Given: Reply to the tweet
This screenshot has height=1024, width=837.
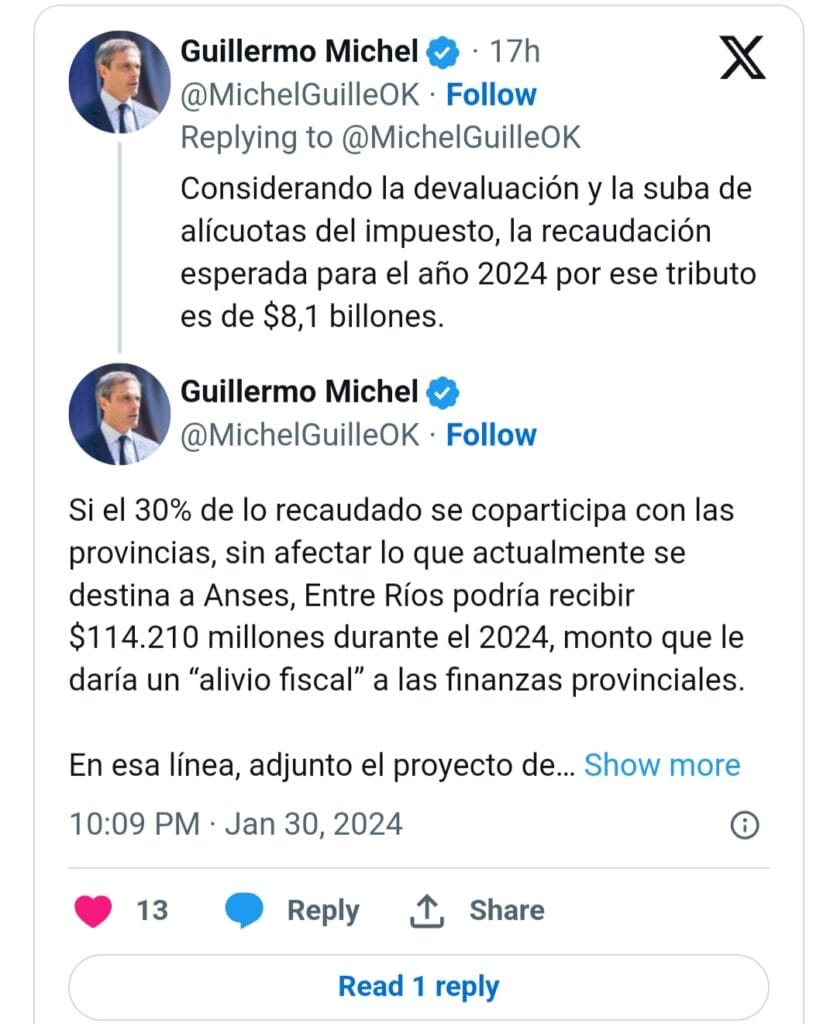Looking at the screenshot, I should coord(292,910).
